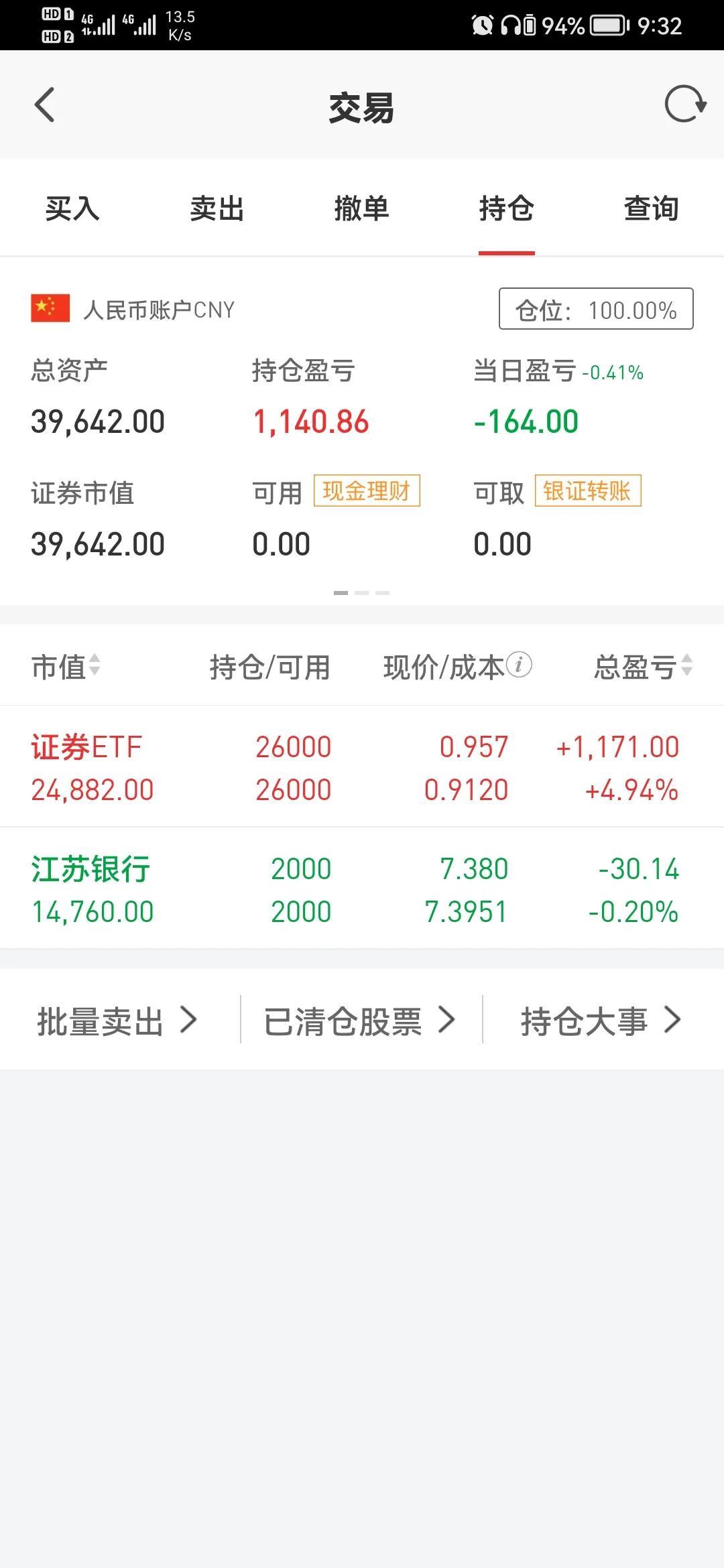Open 银证转账 bank transfer

(x=588, y=491)
